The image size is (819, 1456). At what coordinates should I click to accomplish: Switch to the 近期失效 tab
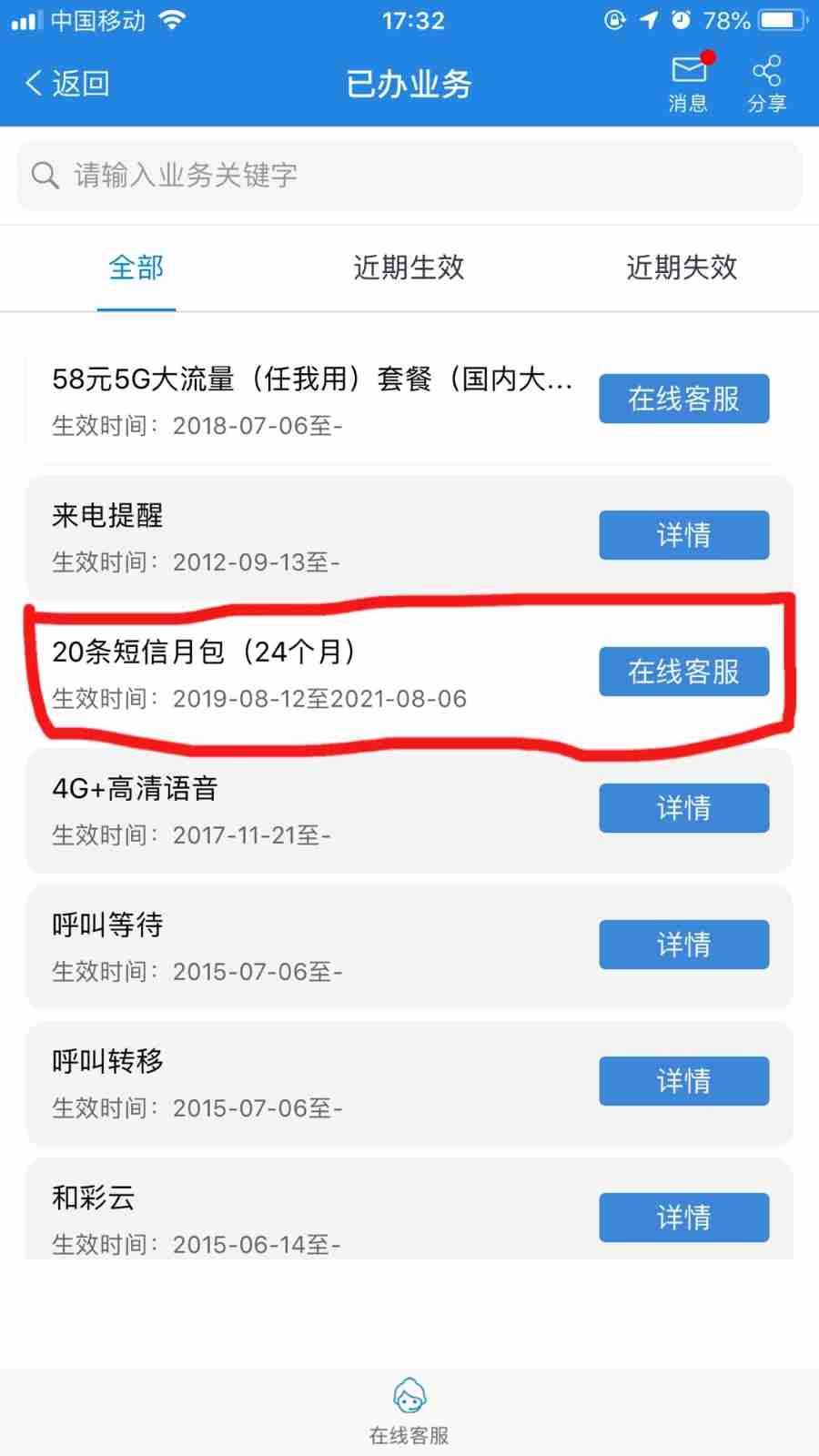click(682, 268)
